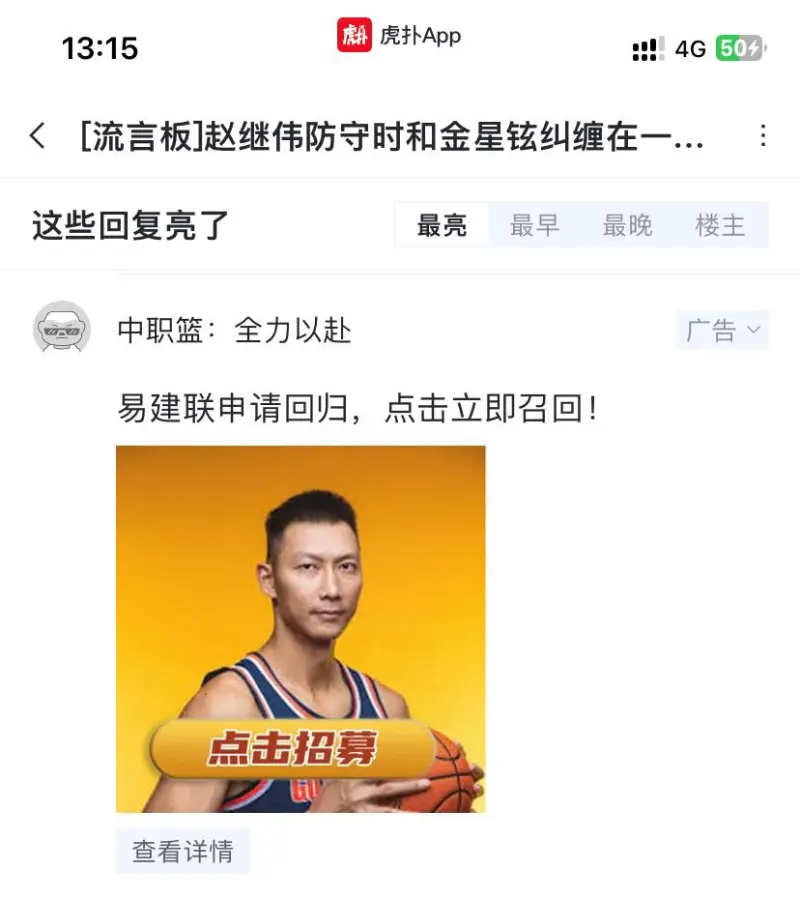Return to 虎扑App via status bar pill

click(x=400, y=36)
